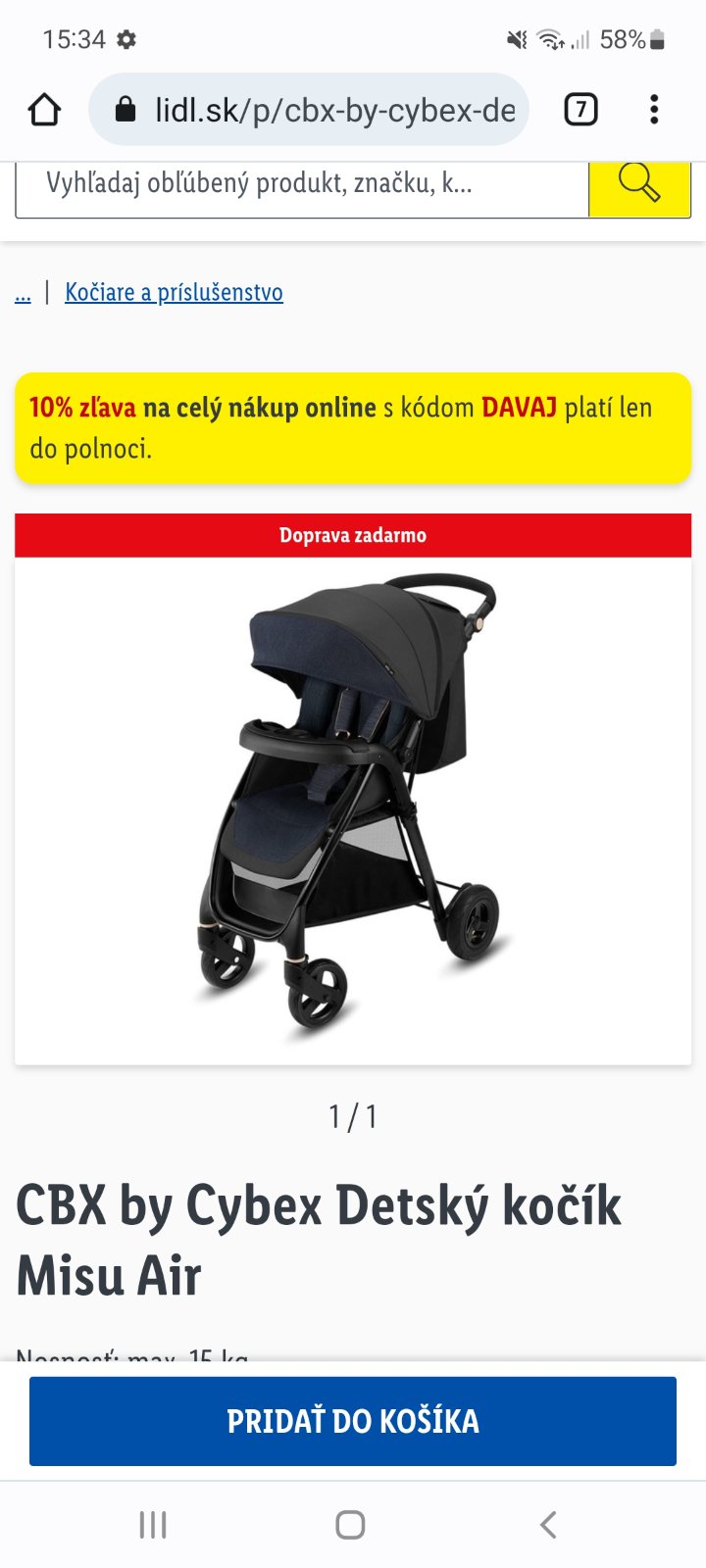706x1568 pixels.
Task: Open the system recent apps view
Action: pyautogui.click(x=153, y=1525)
